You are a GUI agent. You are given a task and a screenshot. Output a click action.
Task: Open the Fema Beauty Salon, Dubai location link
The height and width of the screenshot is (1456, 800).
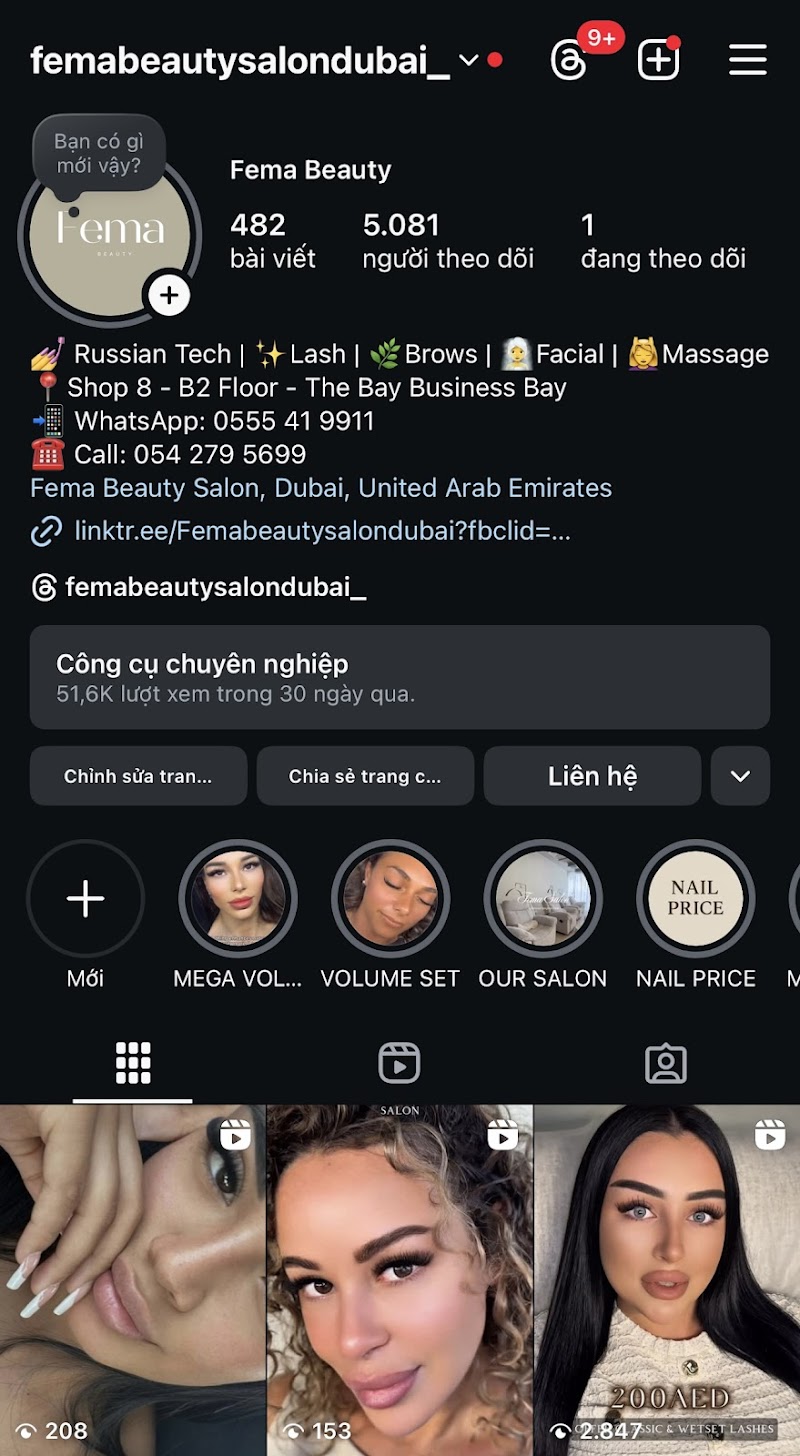point(321,488)
